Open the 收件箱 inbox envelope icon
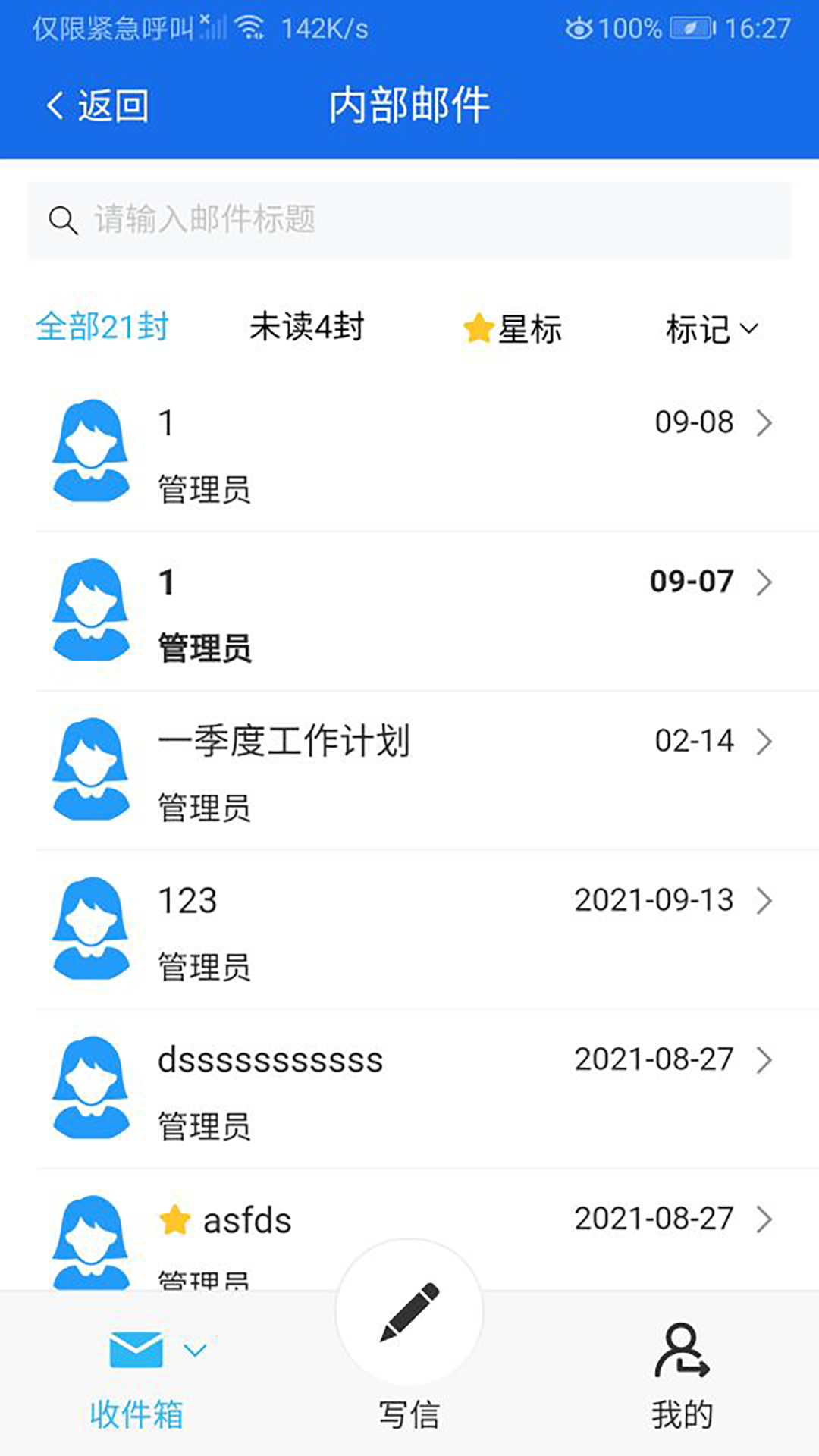The image size is (819, 1456). 135,1348
